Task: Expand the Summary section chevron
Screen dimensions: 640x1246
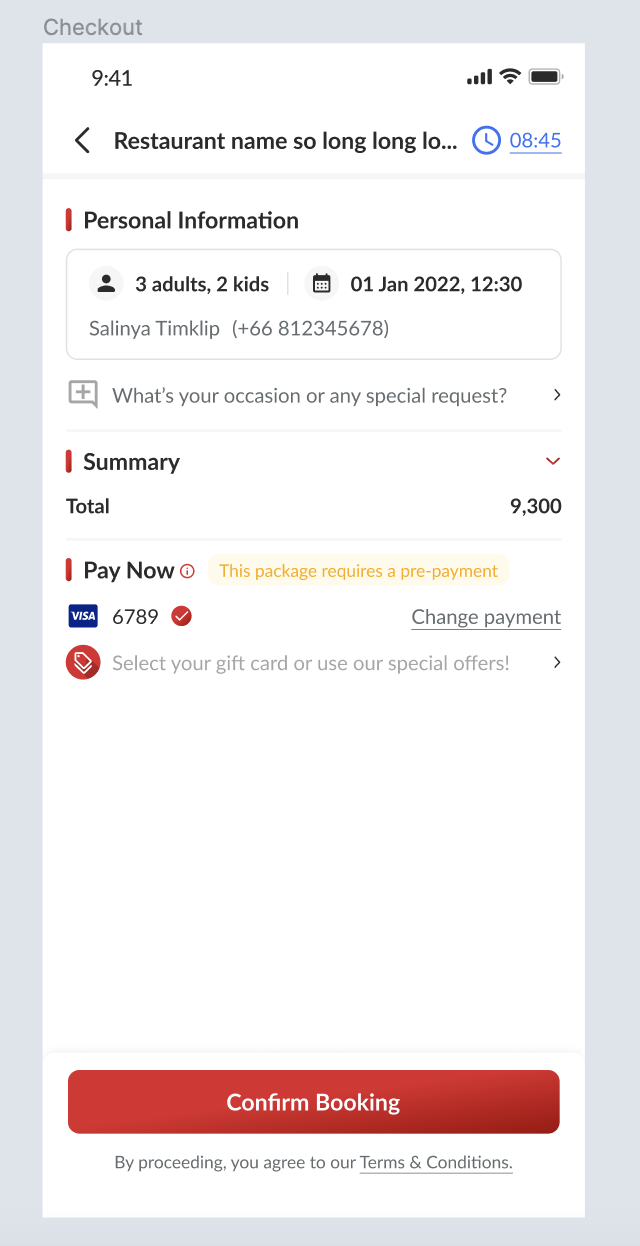Action: [x=553, y=462]
